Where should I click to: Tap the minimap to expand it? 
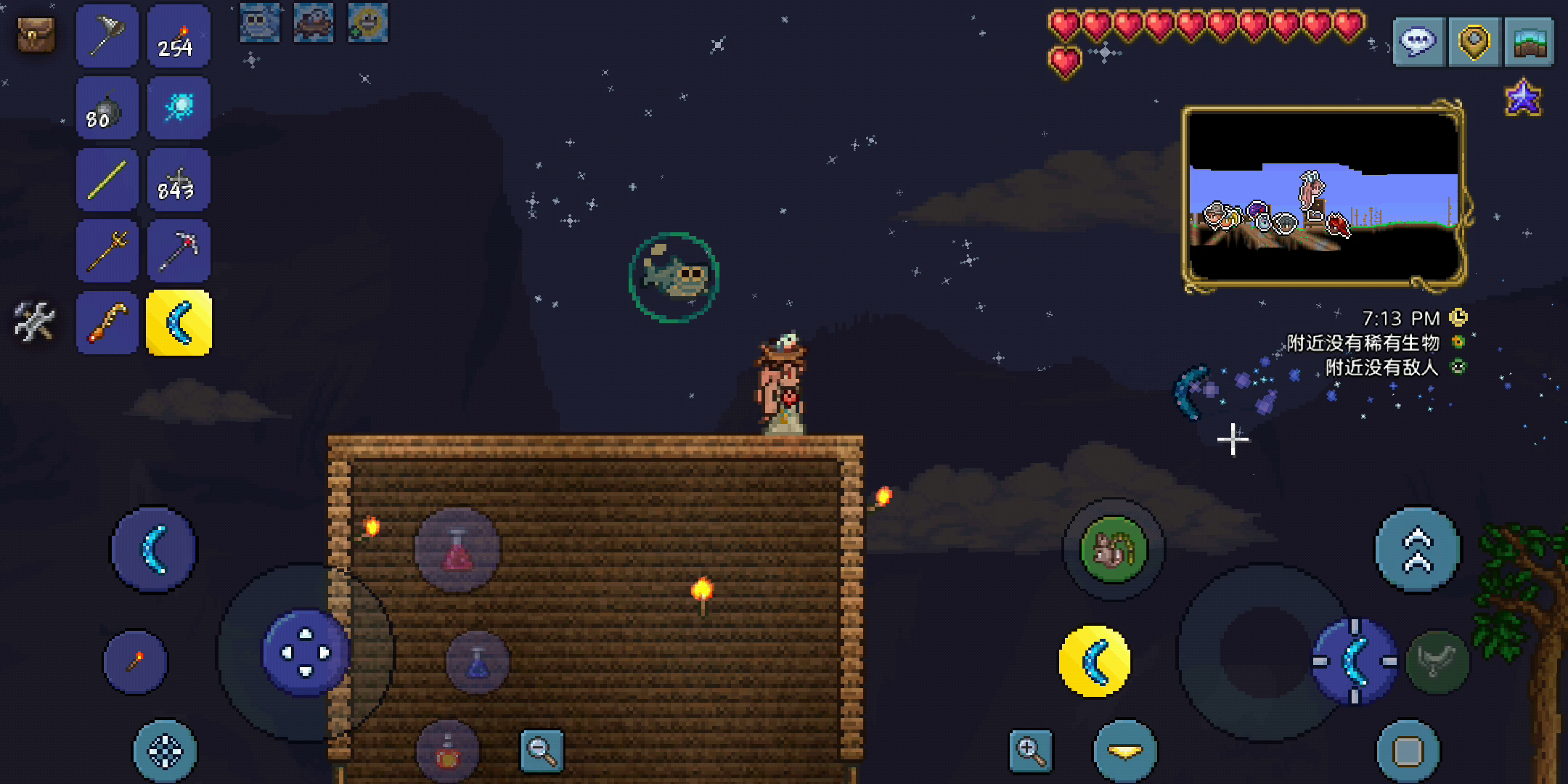tap(1323, 196)
